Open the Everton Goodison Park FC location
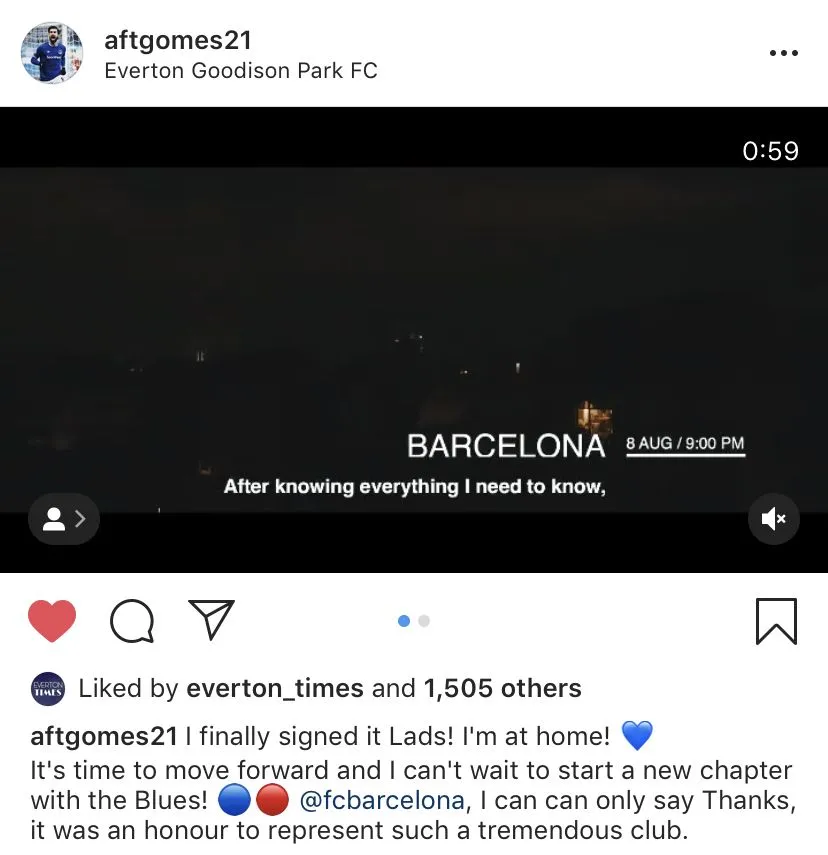 (x=240, y=71)
